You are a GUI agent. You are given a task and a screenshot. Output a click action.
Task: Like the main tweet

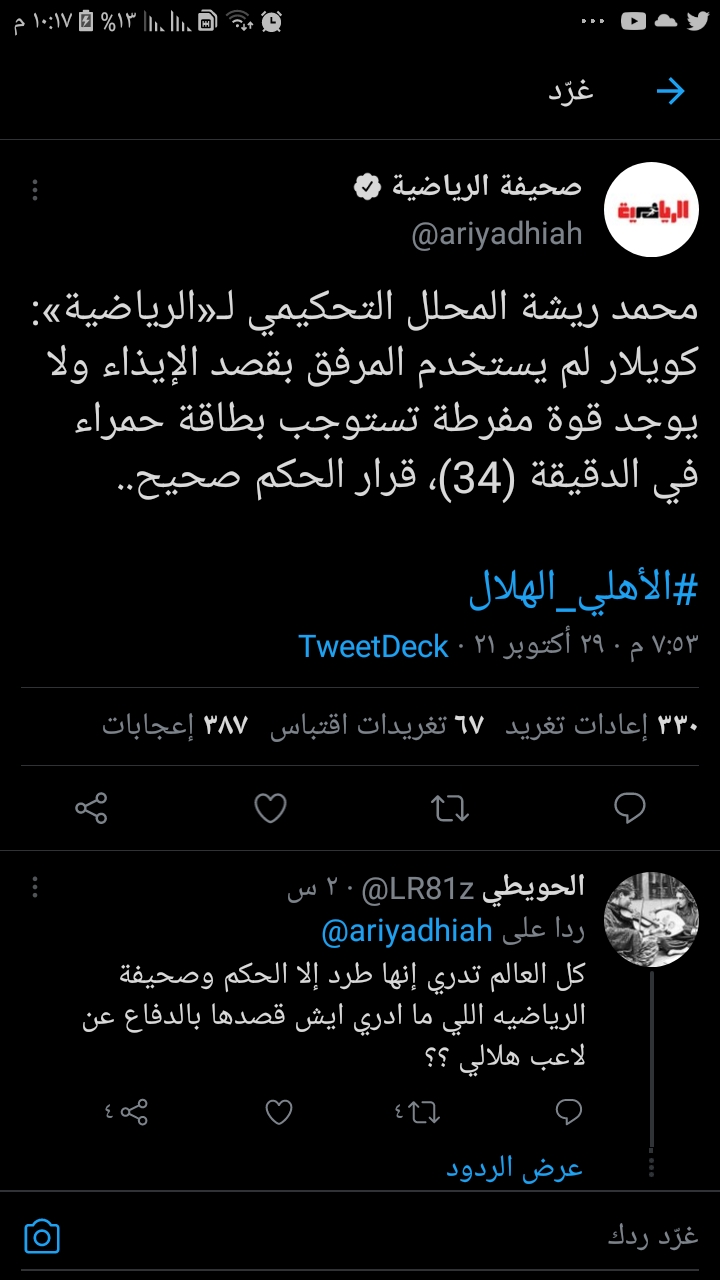click(x=270, y=808)
